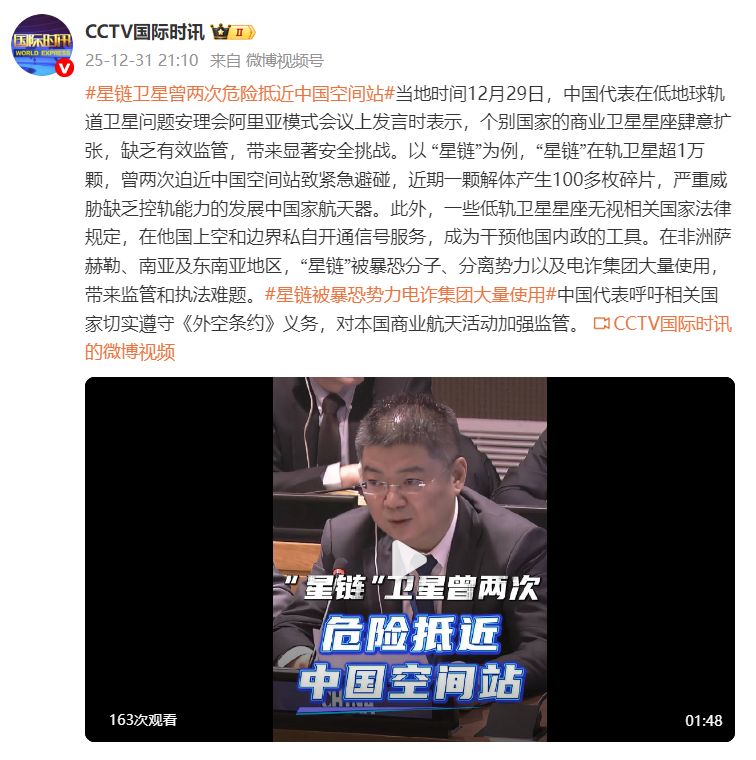Open the 微博视频号 source link
This screenshot has width=756, height=760.
tap(284, 60)
